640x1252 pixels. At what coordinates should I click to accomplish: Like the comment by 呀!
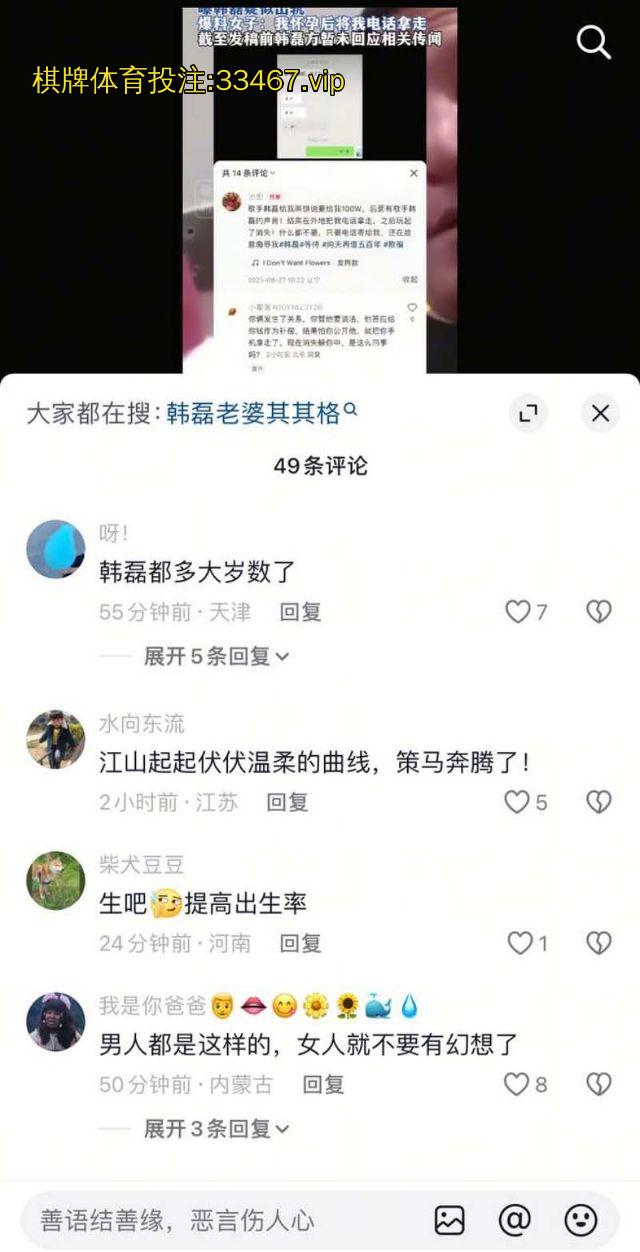pyautogui.click(x=518, y=612)
